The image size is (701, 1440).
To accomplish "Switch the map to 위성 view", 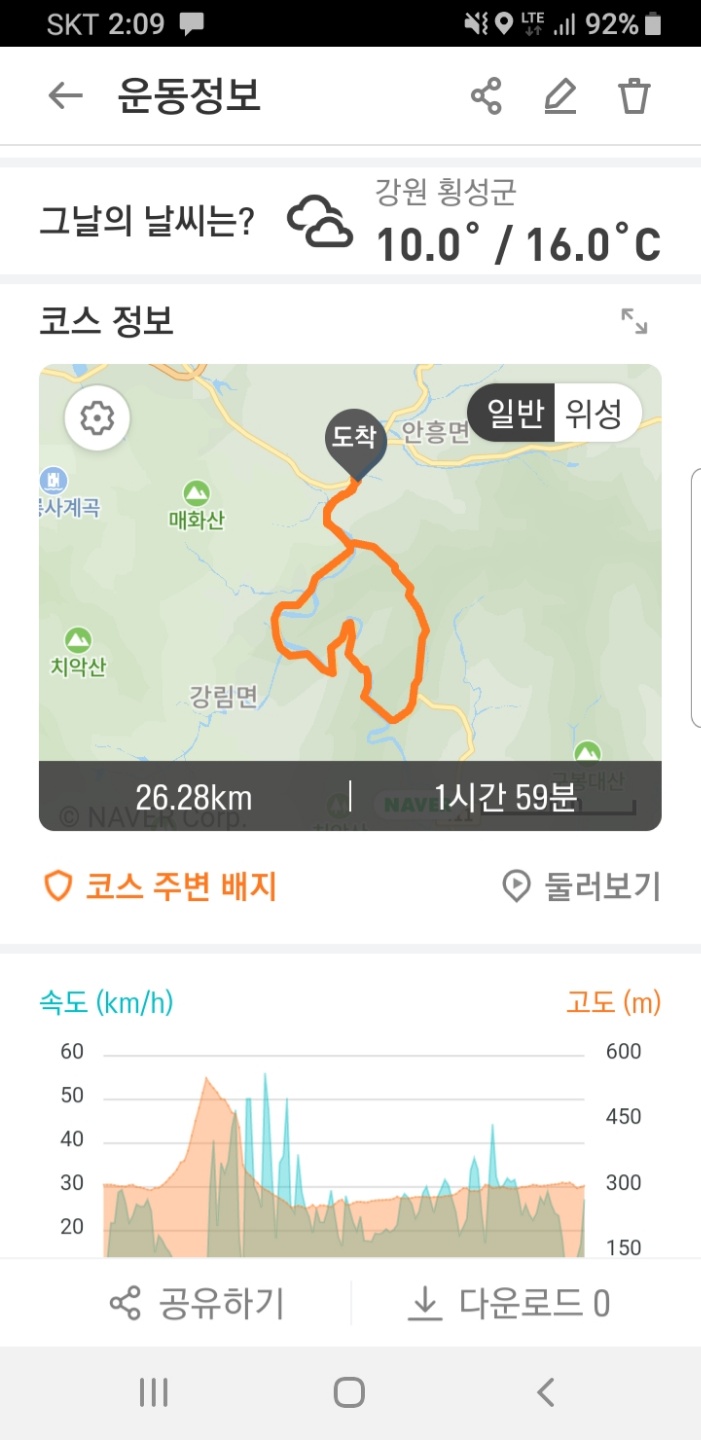I will 596,413.
